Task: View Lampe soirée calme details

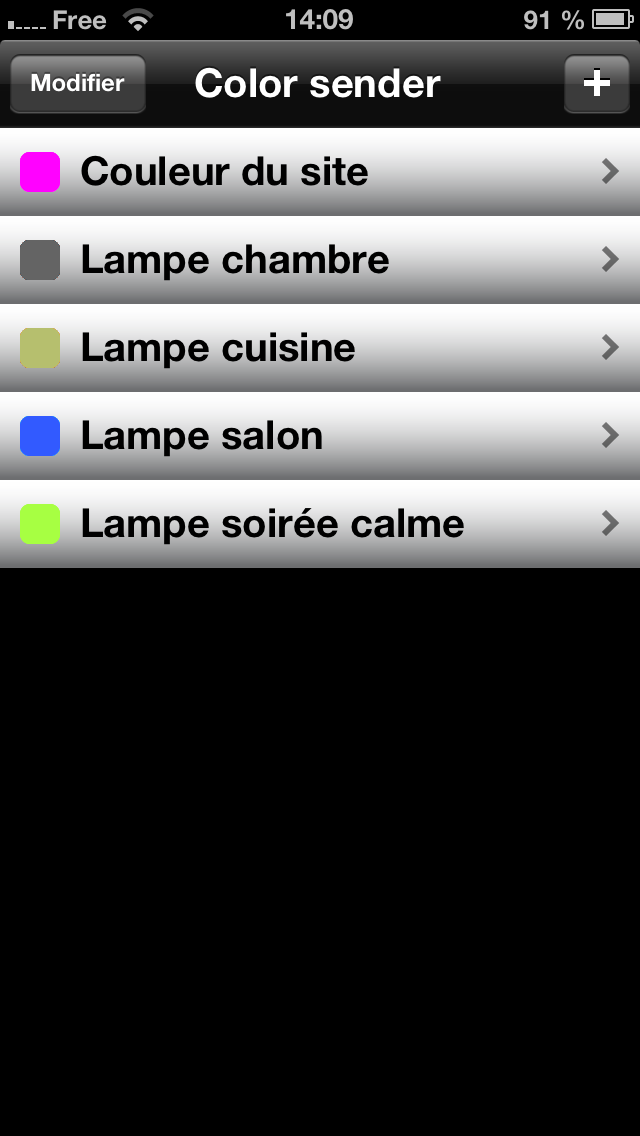Action: click(320, 524)
